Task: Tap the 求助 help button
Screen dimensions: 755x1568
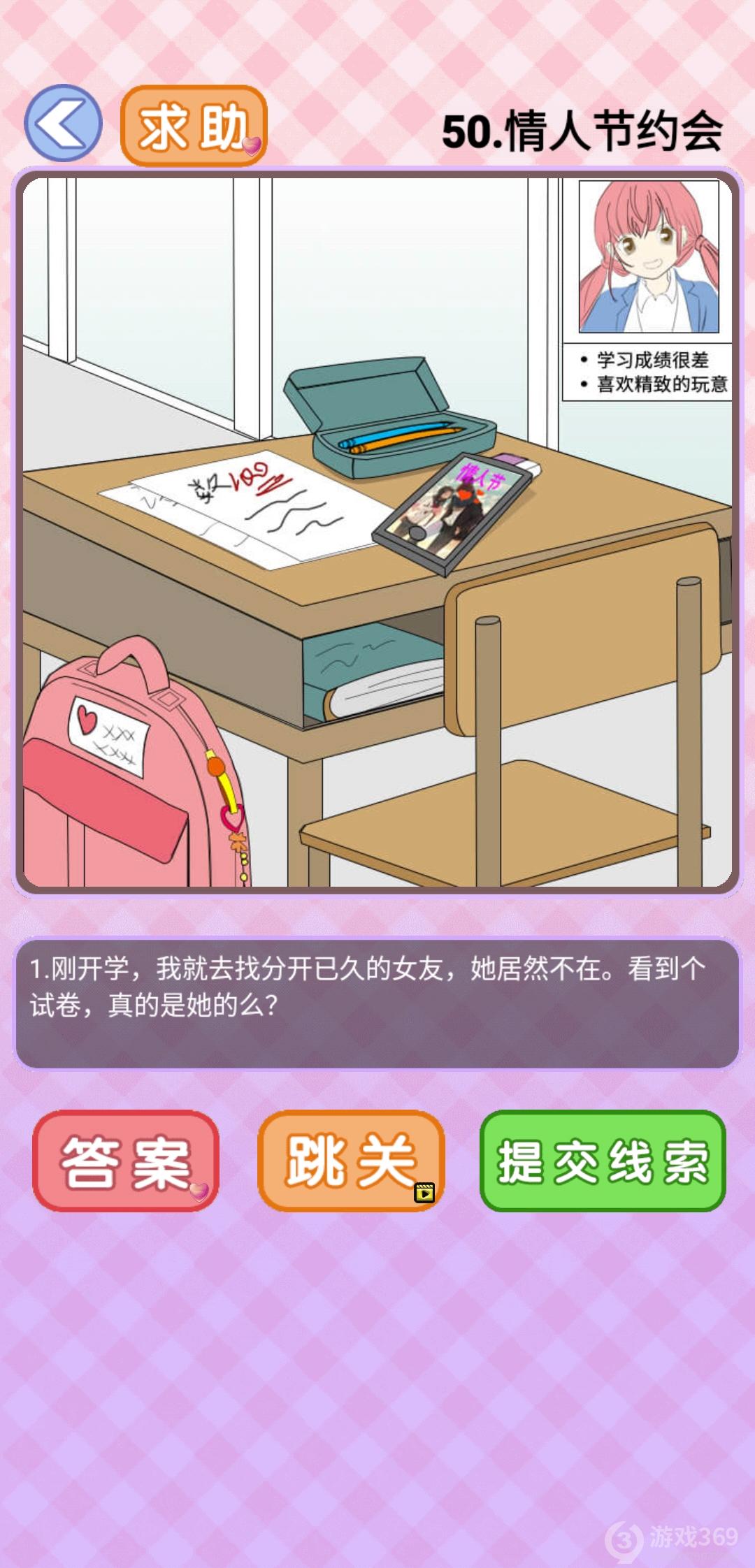Action: (x=194, y=126)
